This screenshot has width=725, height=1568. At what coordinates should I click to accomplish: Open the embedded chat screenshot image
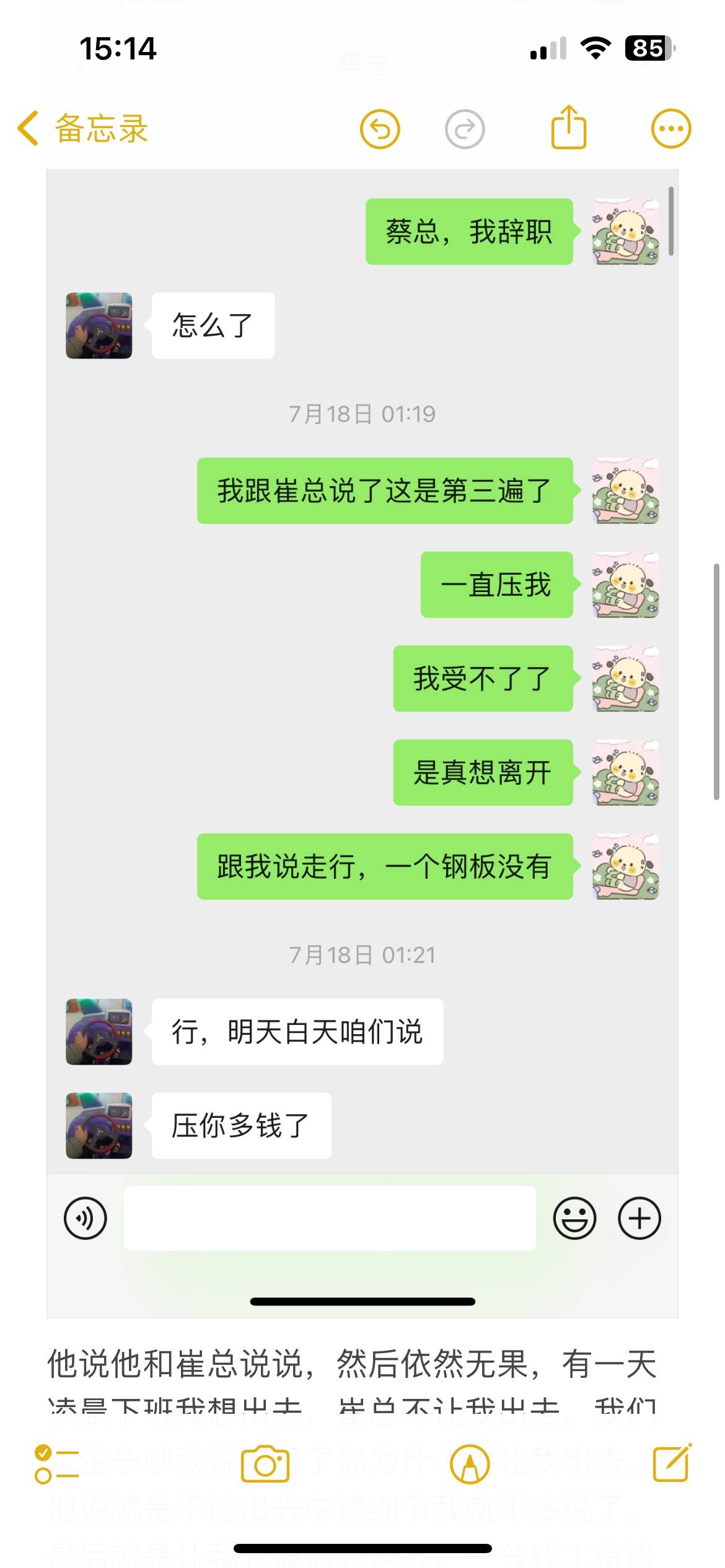point(362,681)
